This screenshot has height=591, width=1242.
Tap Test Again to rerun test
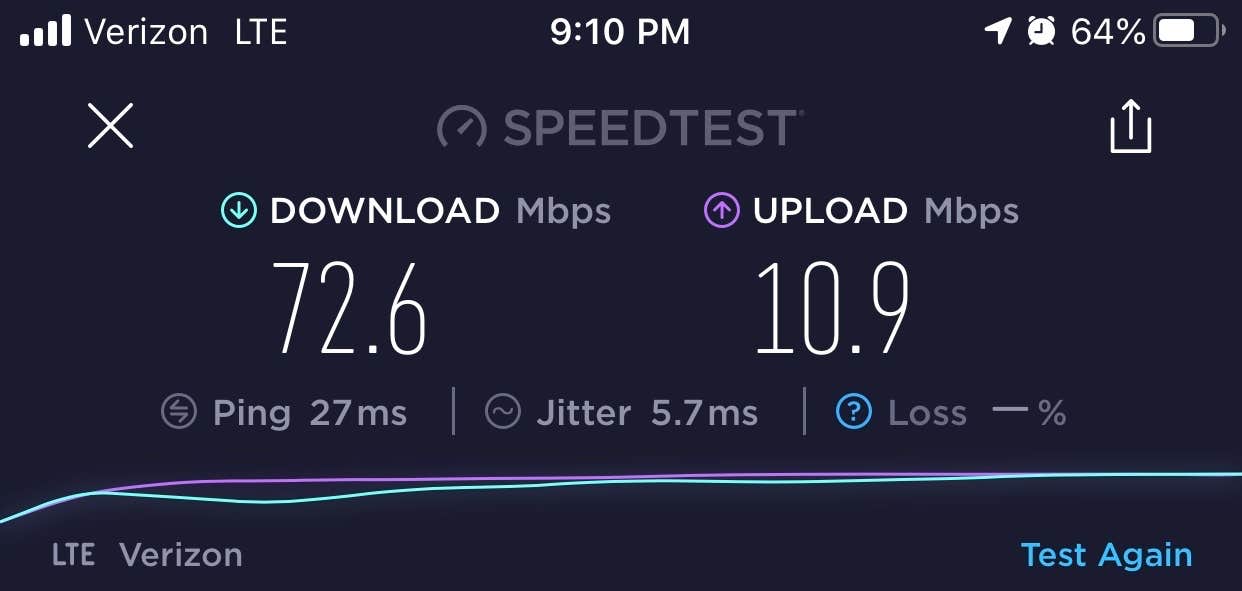point(1106,555)
